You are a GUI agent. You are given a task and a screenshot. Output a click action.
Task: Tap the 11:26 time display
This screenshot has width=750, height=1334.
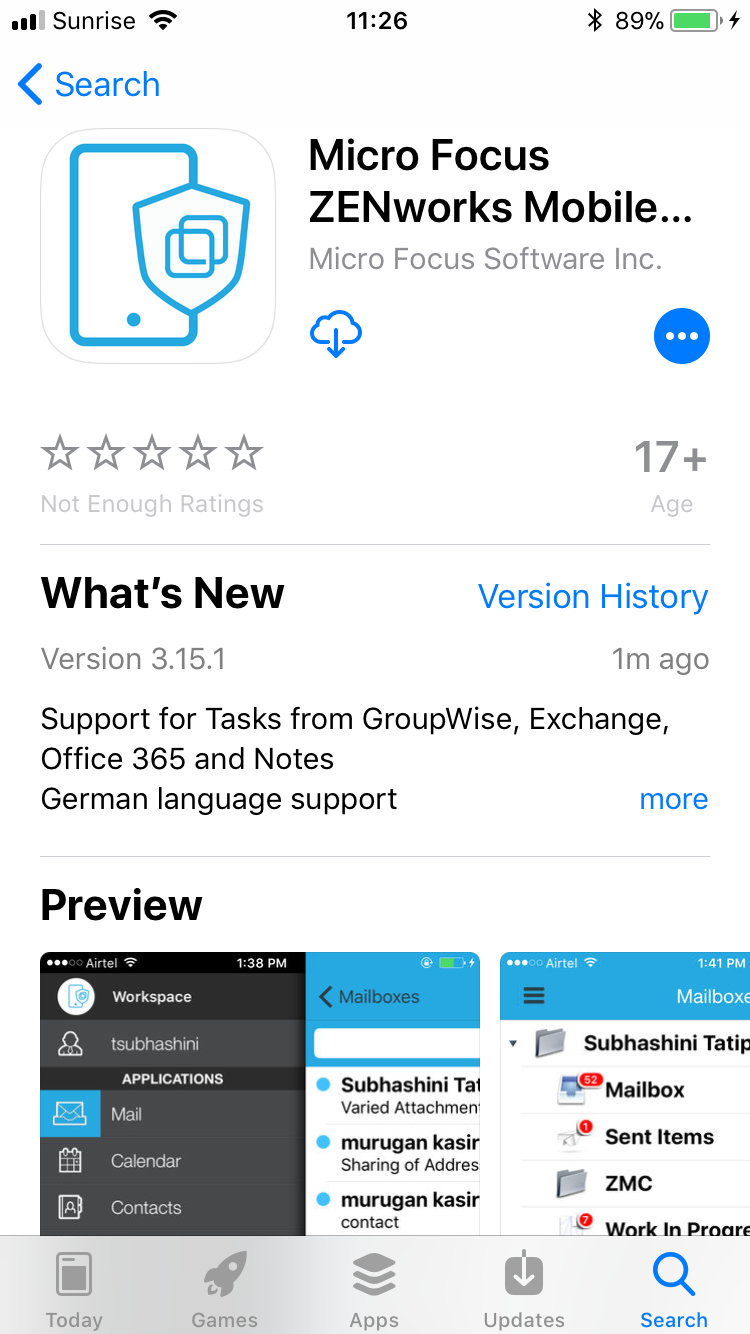[376, 20]
